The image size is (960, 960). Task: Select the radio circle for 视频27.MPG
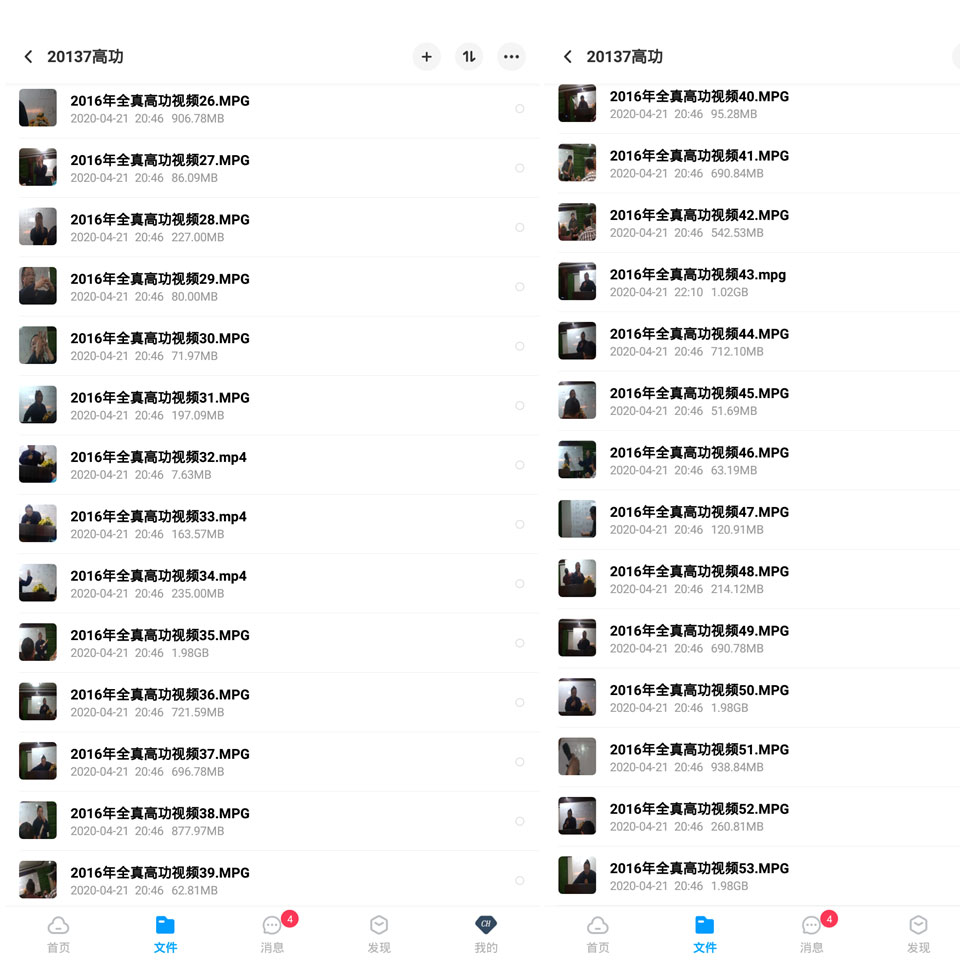click(x=519, y=168)
